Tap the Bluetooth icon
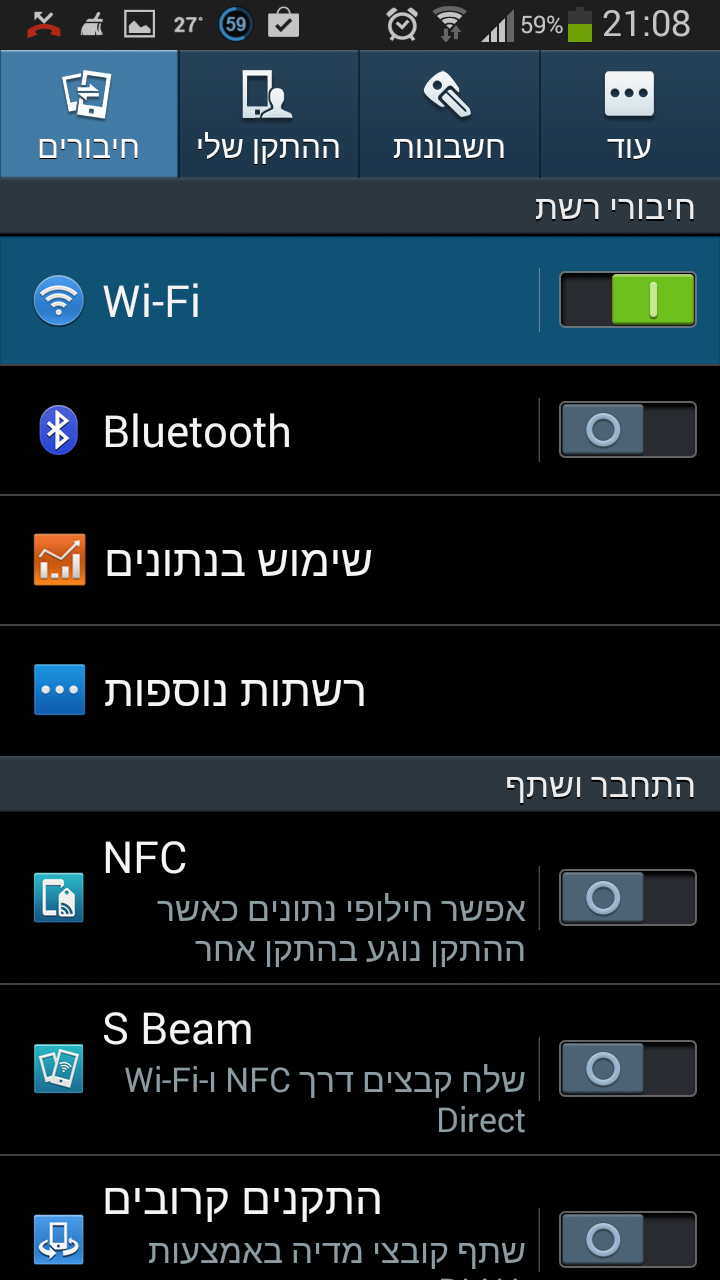The width and height of the screenshot is (720, 1280). pyautogui.click(x=58, y=430)
